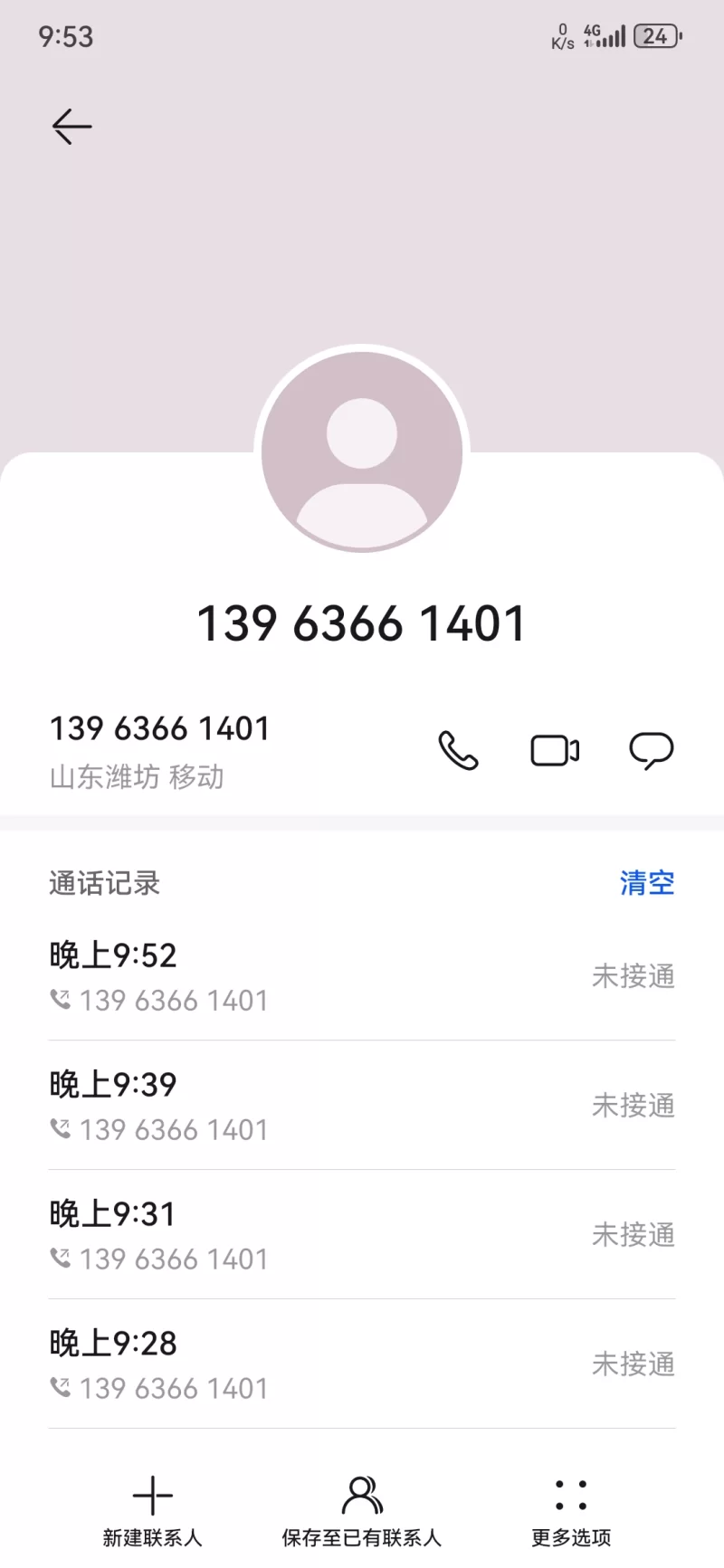Screen dimensions: 724x1568
Task: Open the 晚上9:28 call record
Action: pyautogui.click(x=362, y=1364)
